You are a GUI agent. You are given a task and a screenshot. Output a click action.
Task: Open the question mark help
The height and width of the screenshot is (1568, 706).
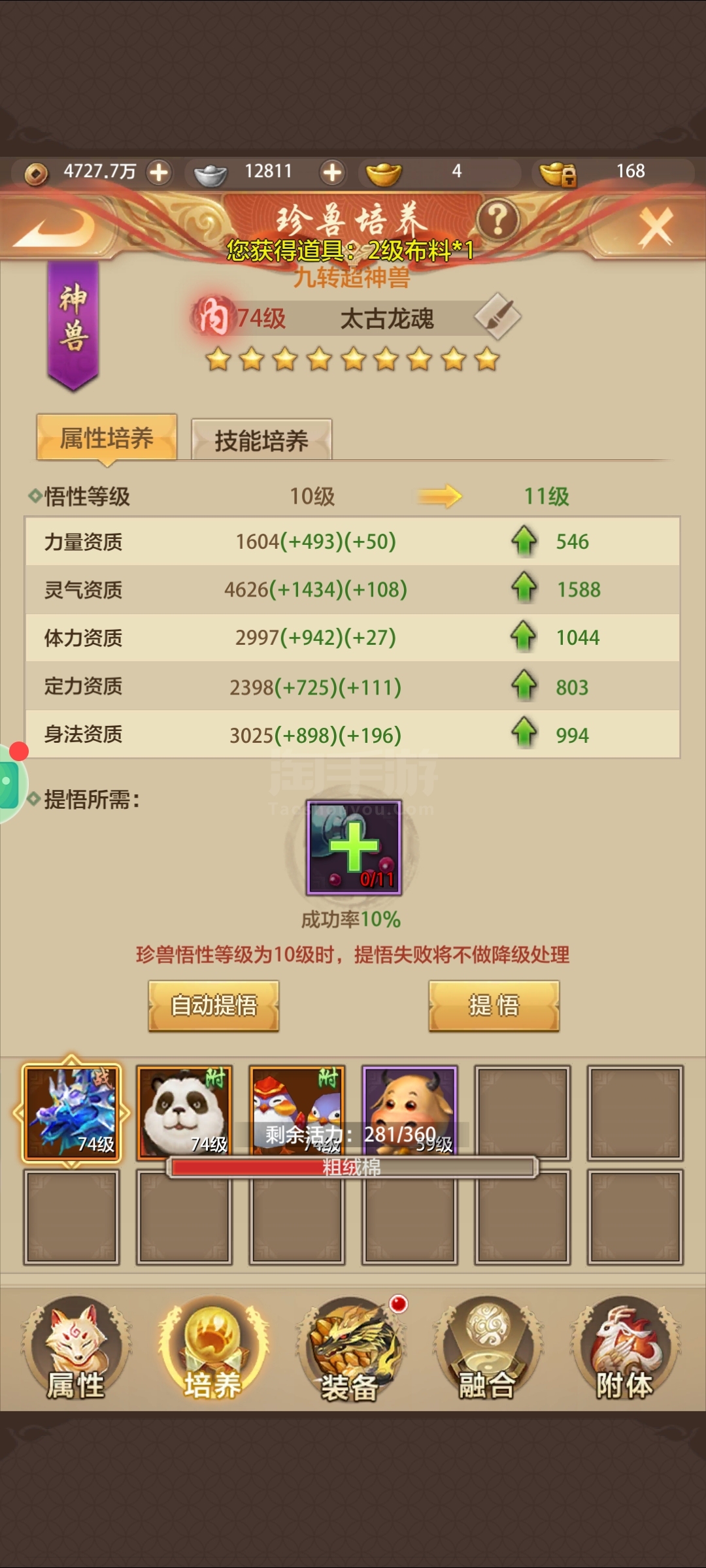(x=498, y=220)
